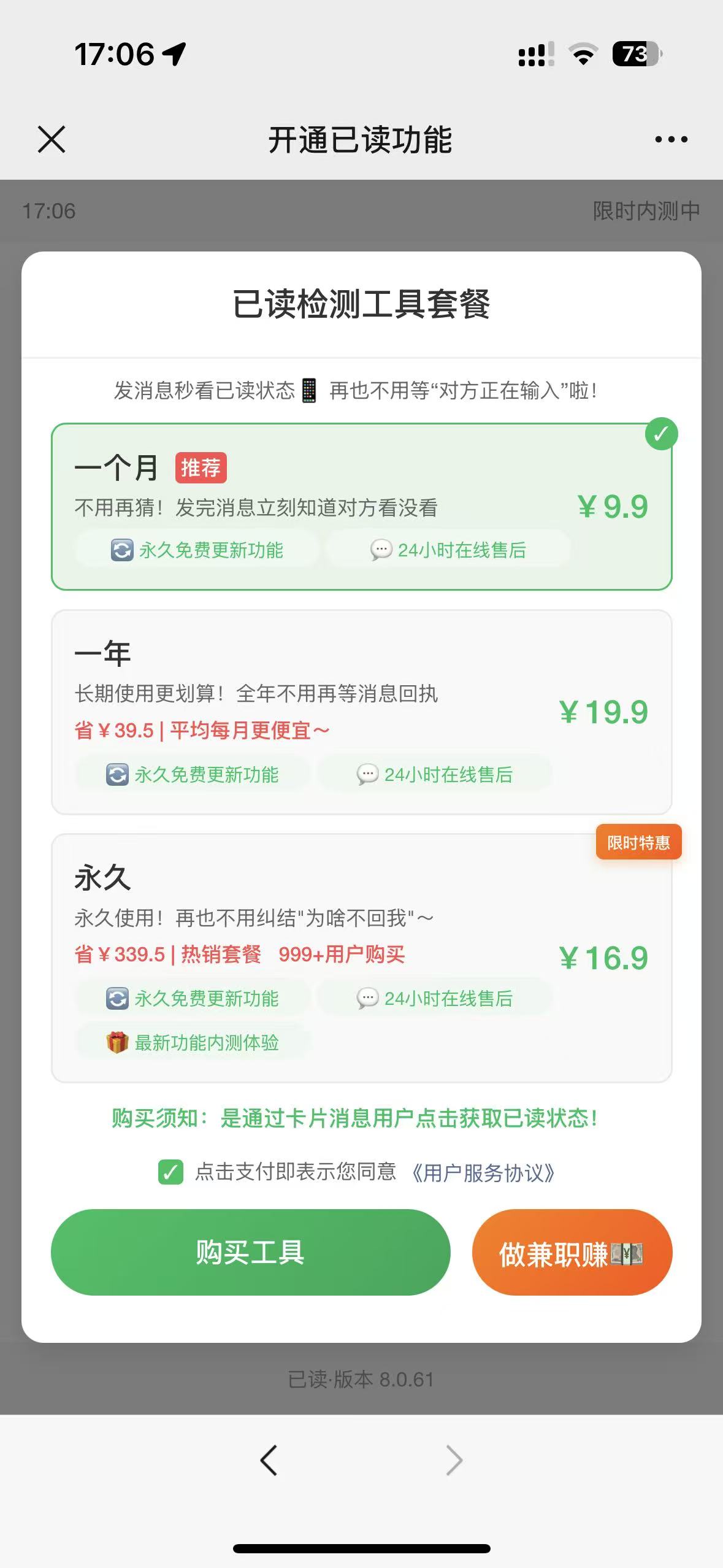Tap the orange 做兼职赚 button
Screen dimensions: 723x1568
point(572,1252)
